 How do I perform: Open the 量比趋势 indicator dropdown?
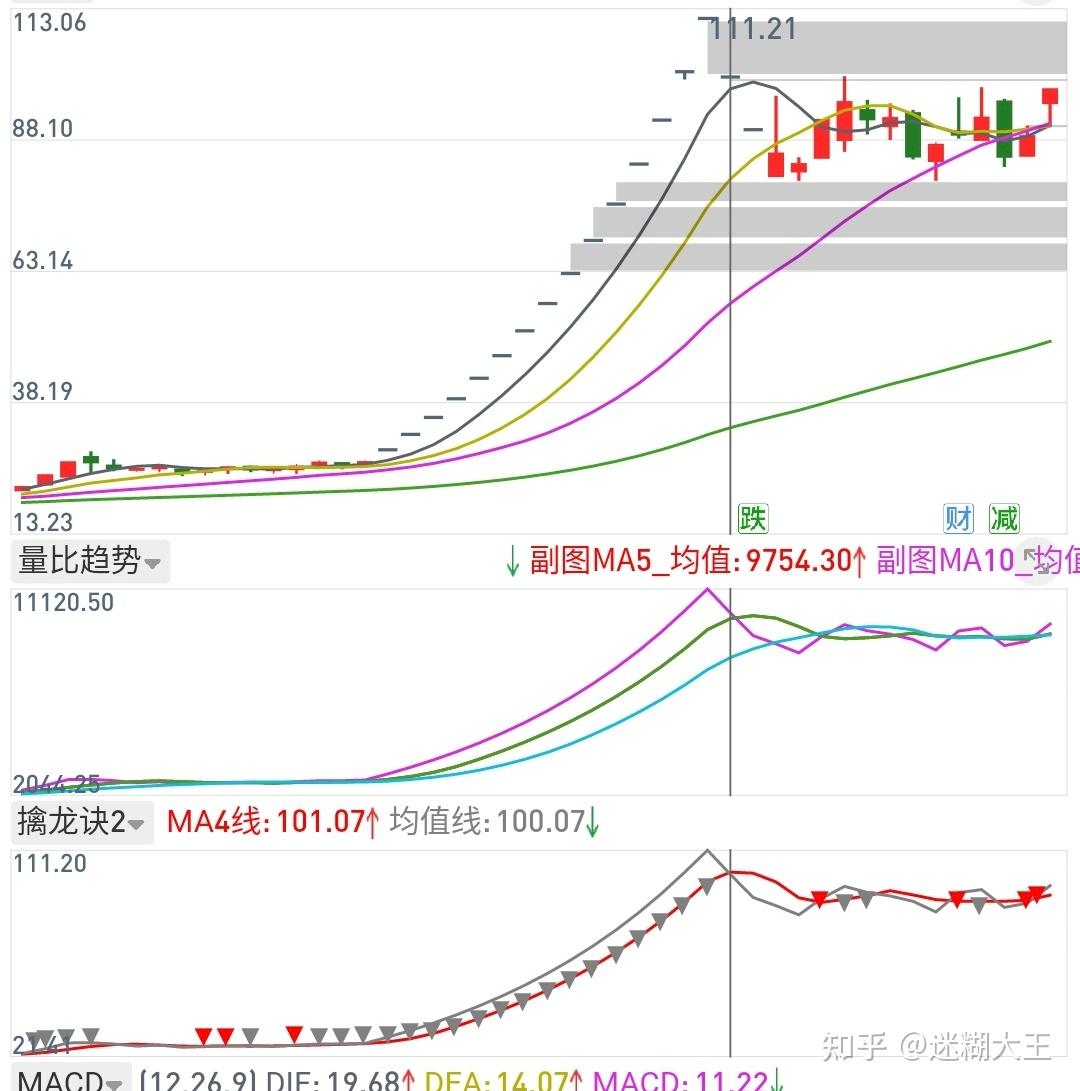[90, 562]
